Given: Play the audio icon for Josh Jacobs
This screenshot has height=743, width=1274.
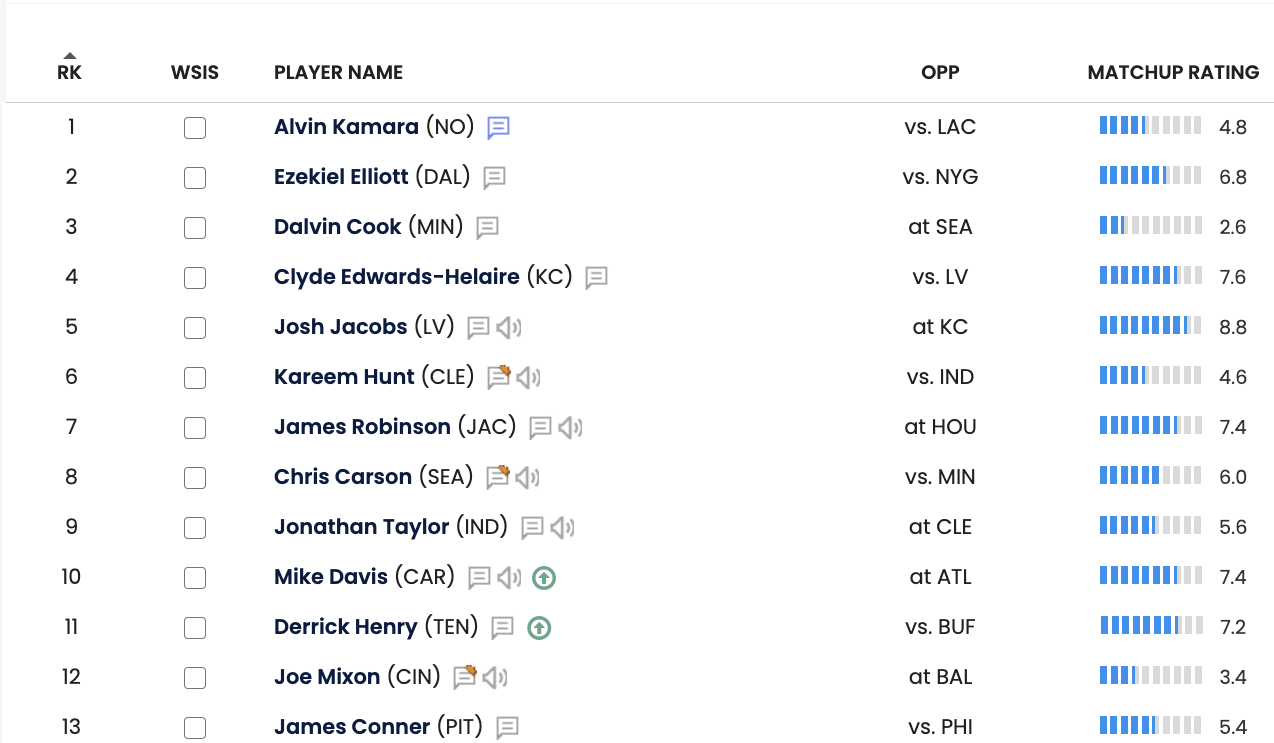Looking at the screenshot, I should [x=509, y=328].
